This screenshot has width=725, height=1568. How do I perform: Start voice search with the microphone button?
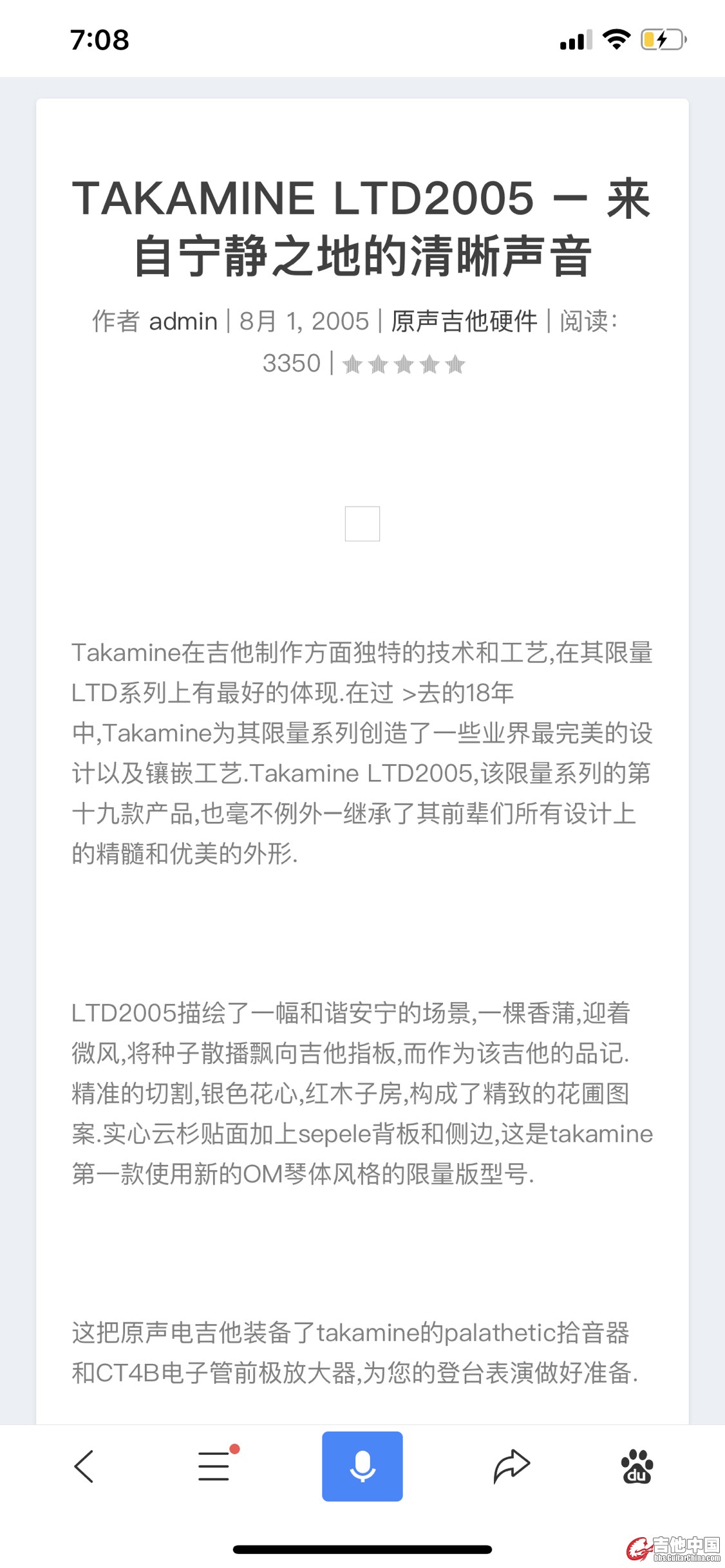(362, 1466)
